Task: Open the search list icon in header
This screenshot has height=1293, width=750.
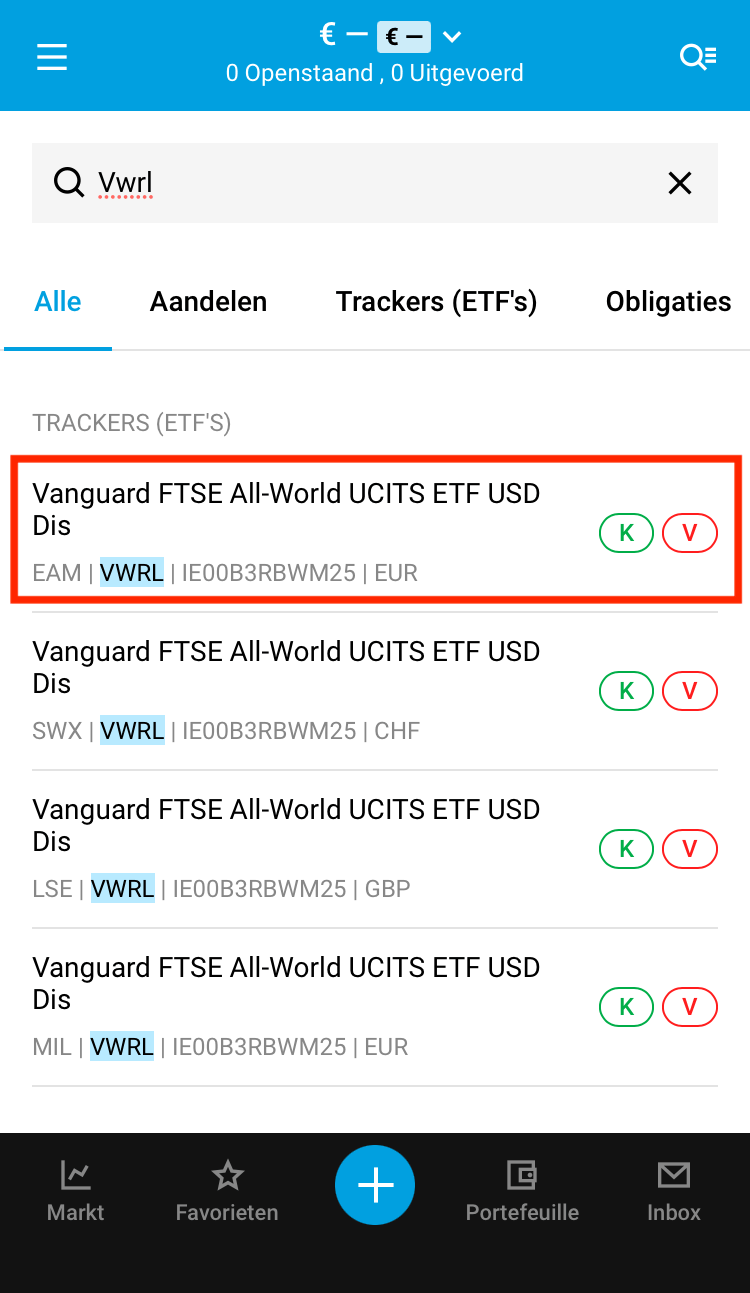Action: click(697, 57)
